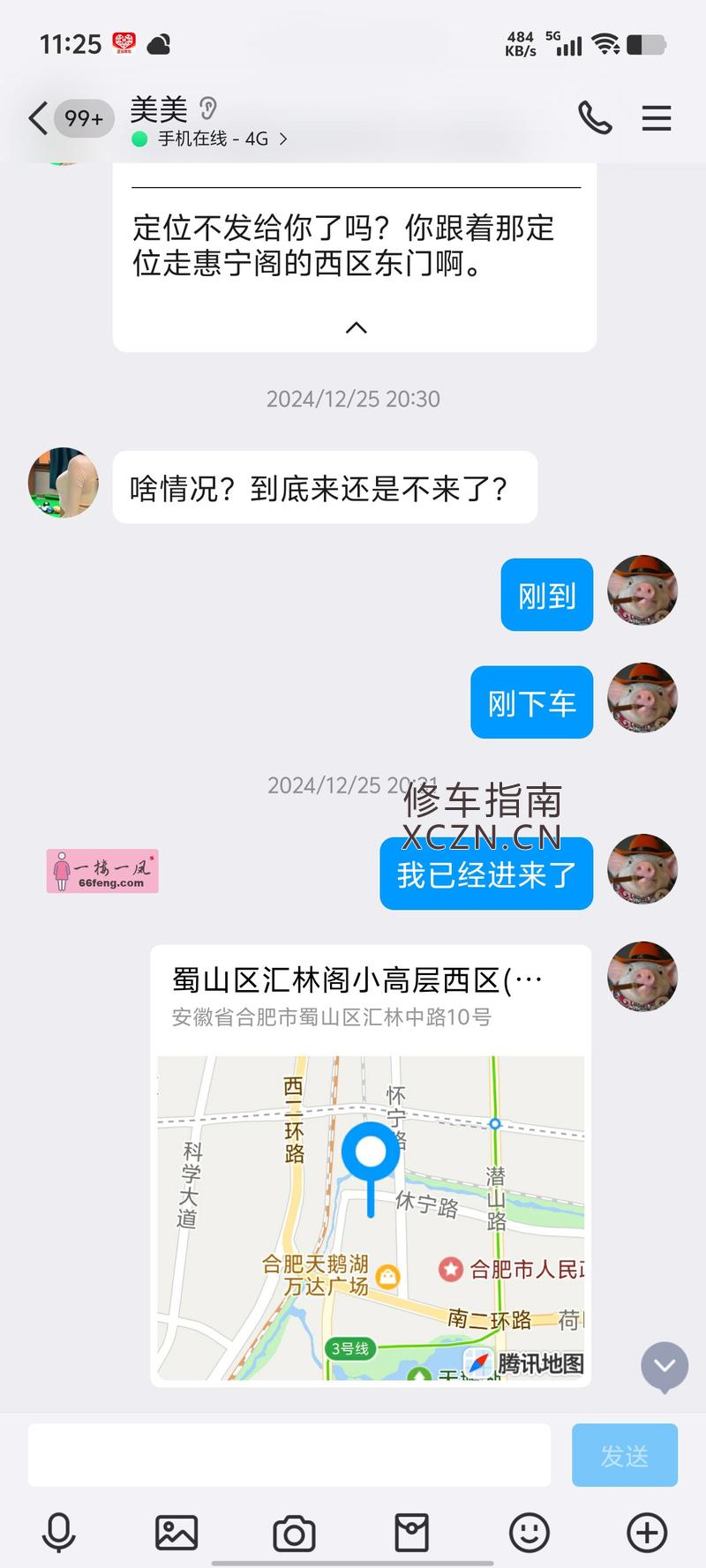Open the emoji panel

click(x=529, y=1533)
